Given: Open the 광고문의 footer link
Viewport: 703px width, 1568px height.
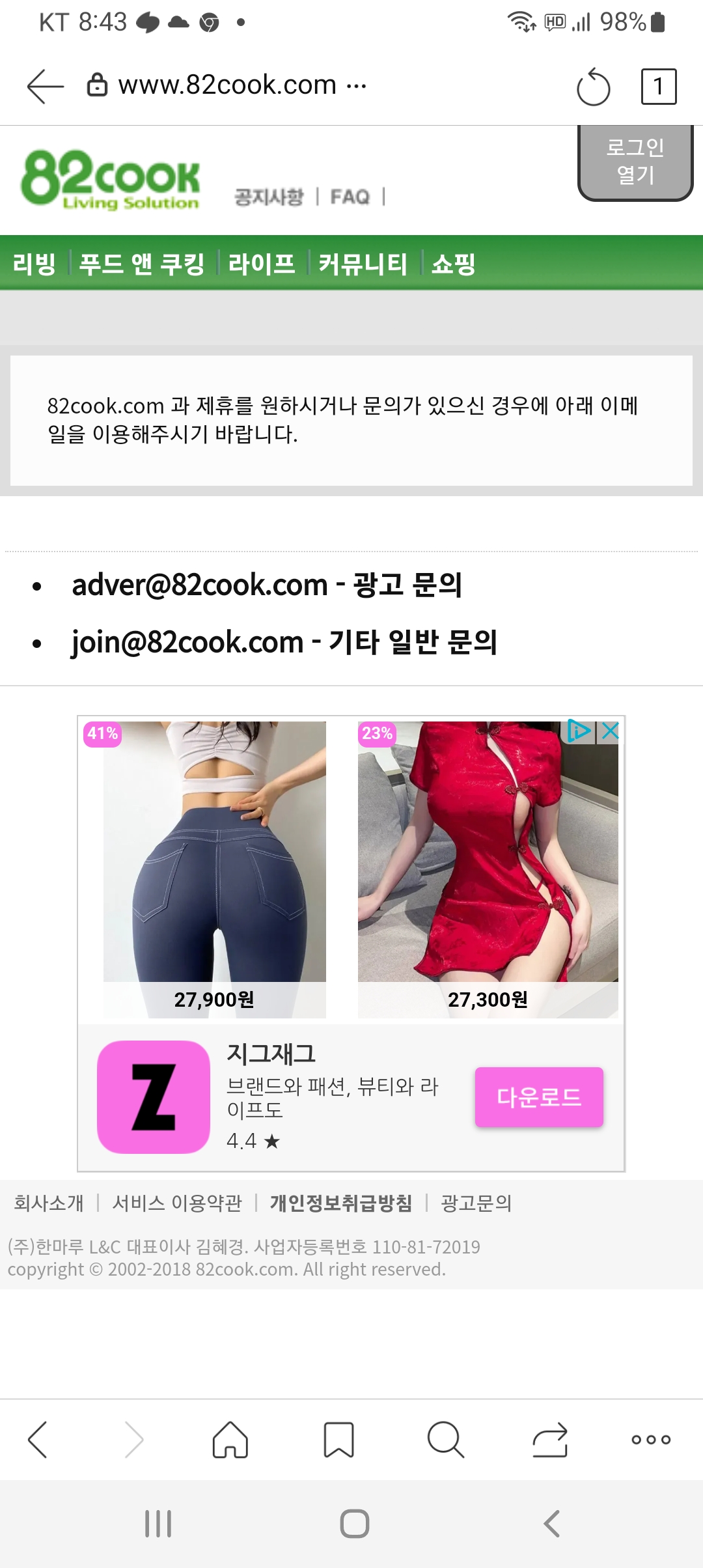Looking at the screenshot, I should tap(476, 1203).
